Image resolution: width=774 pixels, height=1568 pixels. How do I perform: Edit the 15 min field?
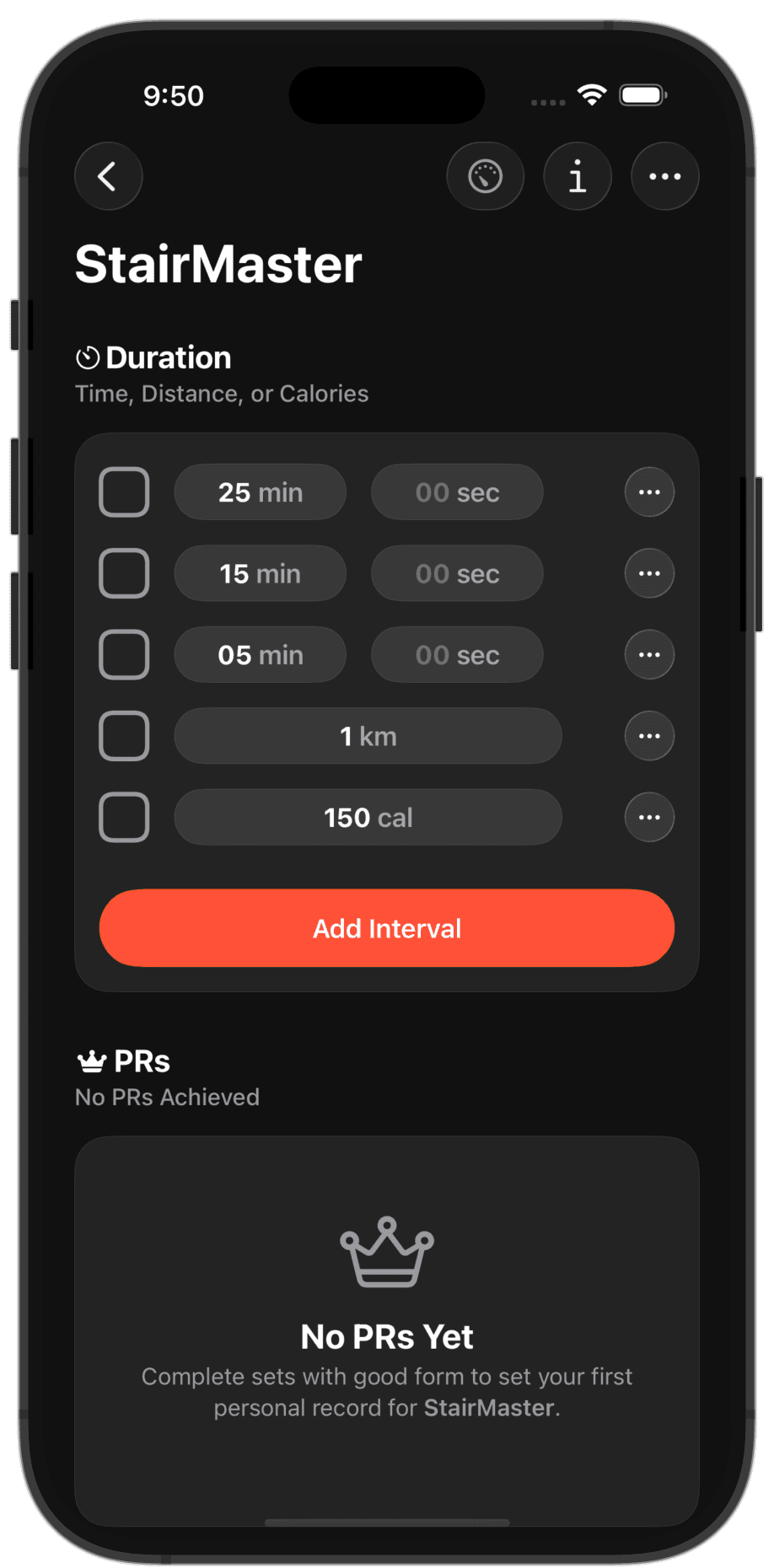[260, 573]
